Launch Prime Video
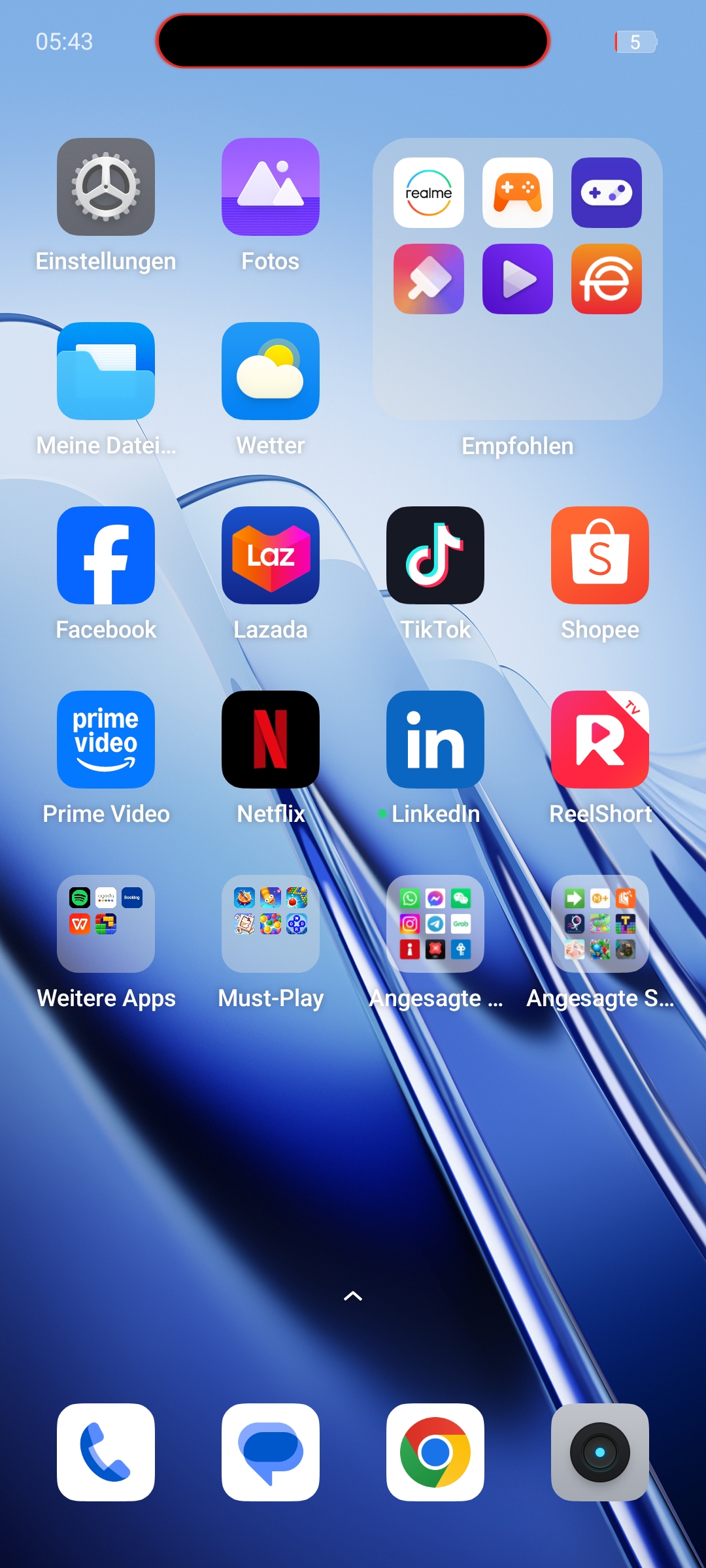Image resolution: width=706 pixels, height=1568 pixels. (x=106, y=740)
